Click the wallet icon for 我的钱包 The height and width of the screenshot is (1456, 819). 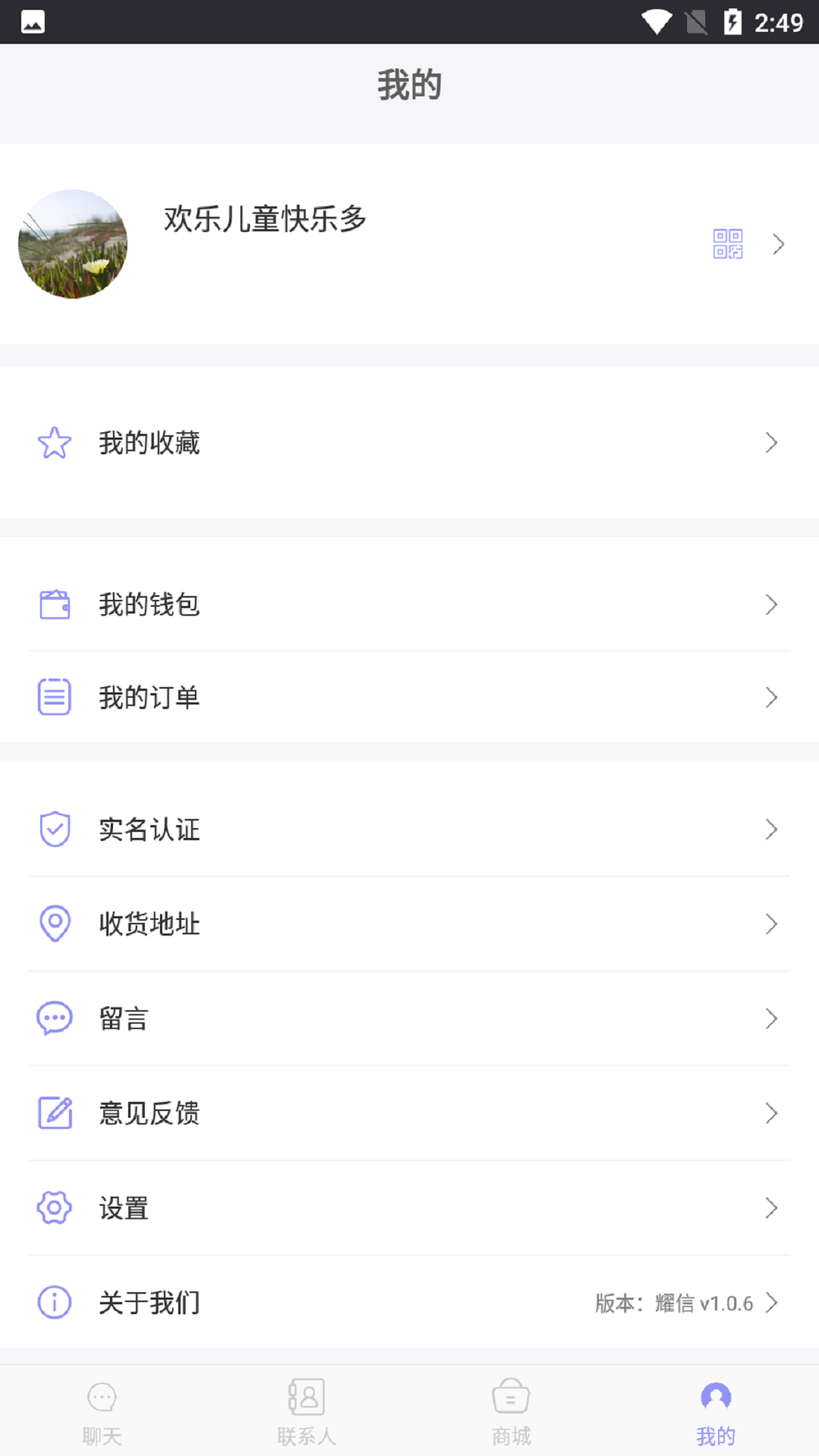tap(54, 604)
